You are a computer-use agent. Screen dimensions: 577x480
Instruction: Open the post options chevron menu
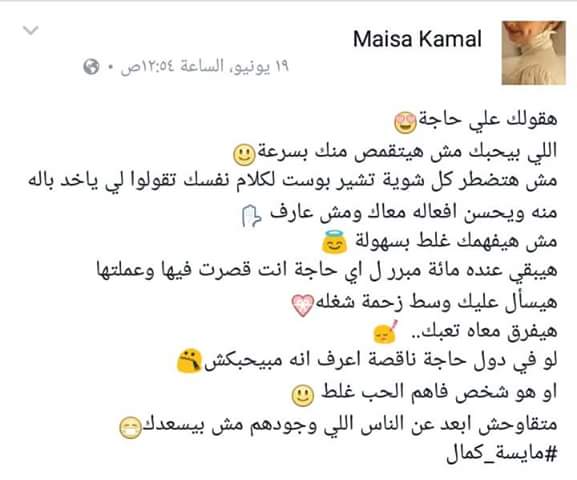(x=31, y=30)
